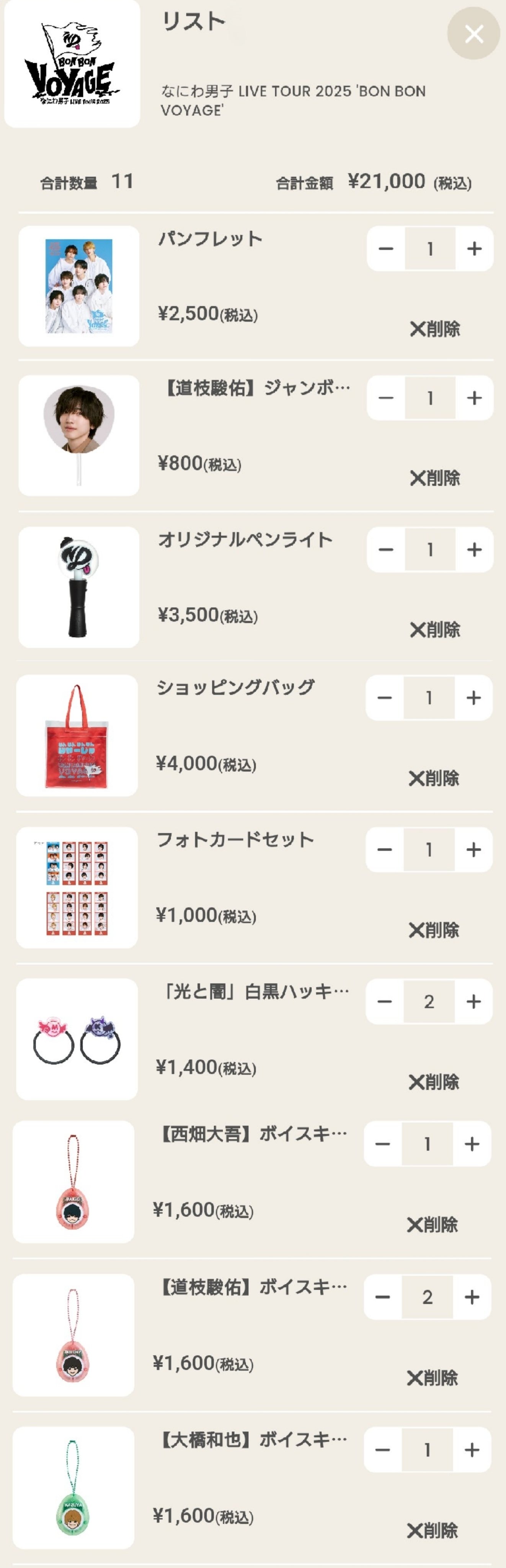Remove 道枝駿佑 ボイスキ item from list
Screen dimensions: 506x1568
[432, 1377]
